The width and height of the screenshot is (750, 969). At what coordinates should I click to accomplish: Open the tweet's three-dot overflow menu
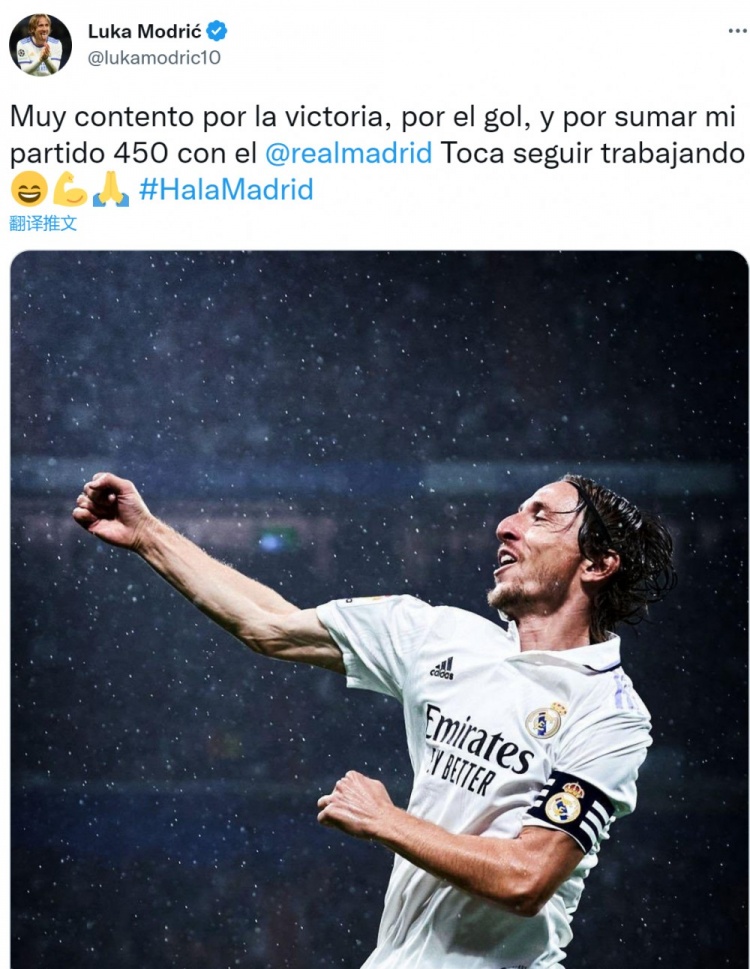[737, 31]
